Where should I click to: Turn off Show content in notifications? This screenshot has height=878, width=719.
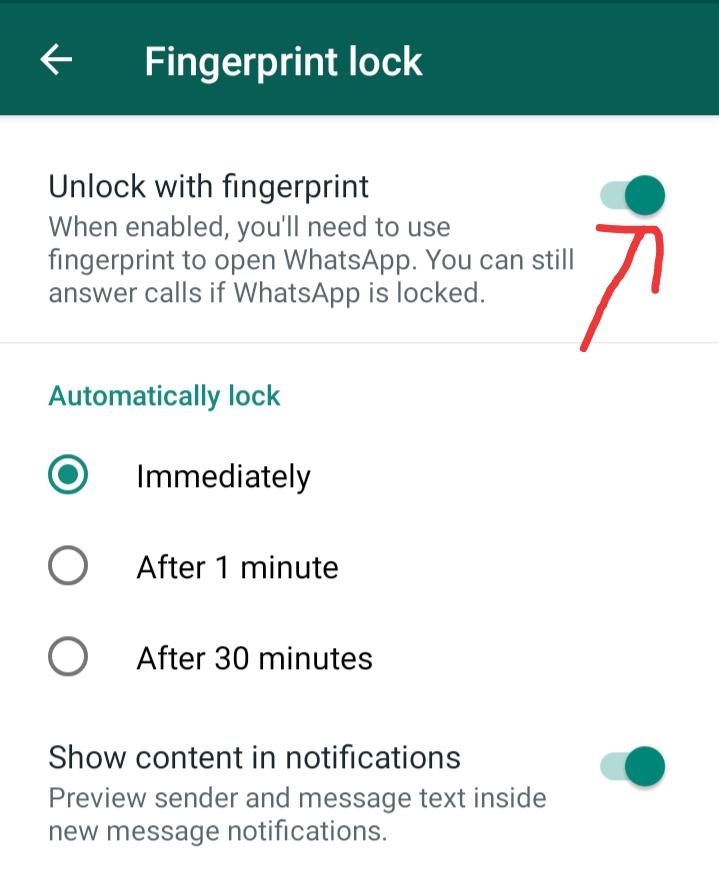(632, 766)
